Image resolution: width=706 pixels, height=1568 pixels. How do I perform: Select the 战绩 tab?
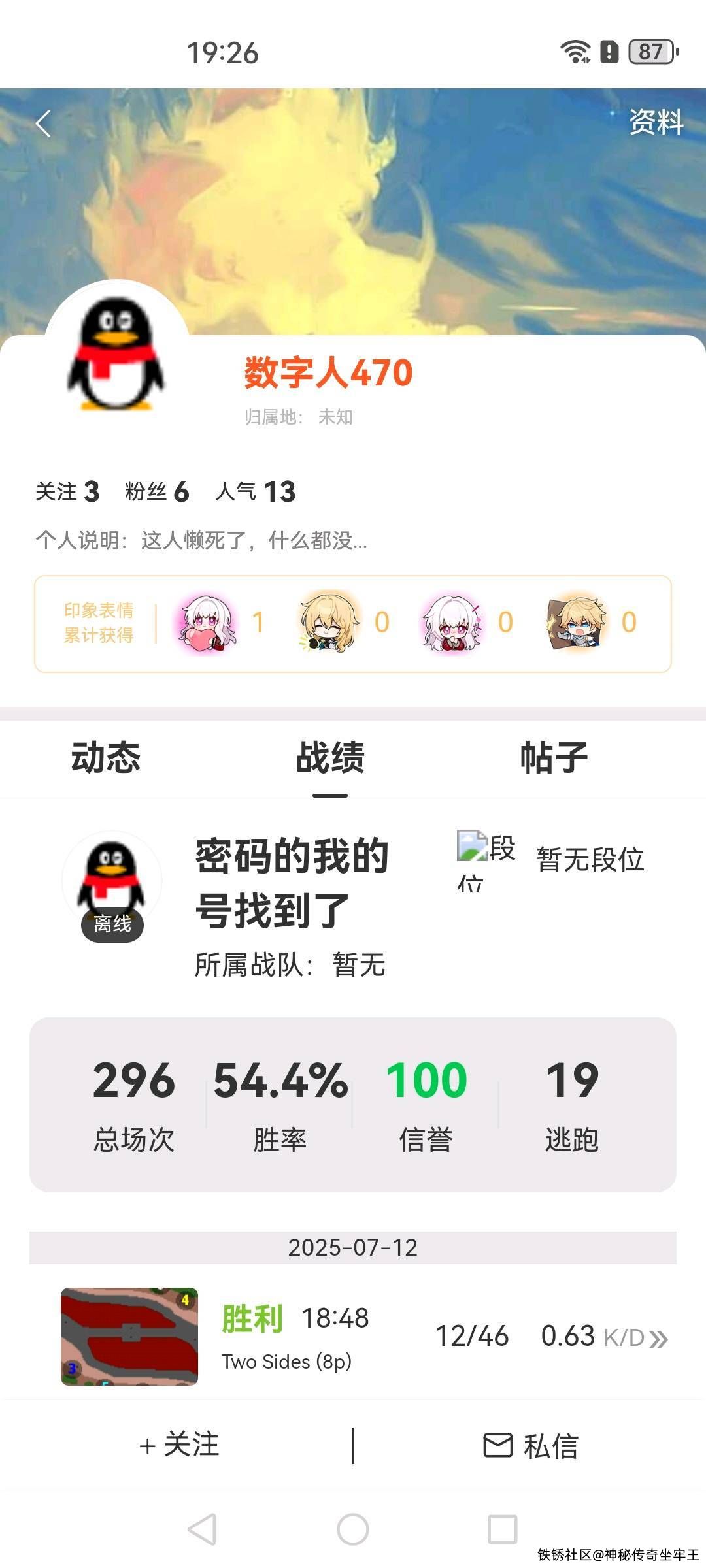tap(330, 758)
